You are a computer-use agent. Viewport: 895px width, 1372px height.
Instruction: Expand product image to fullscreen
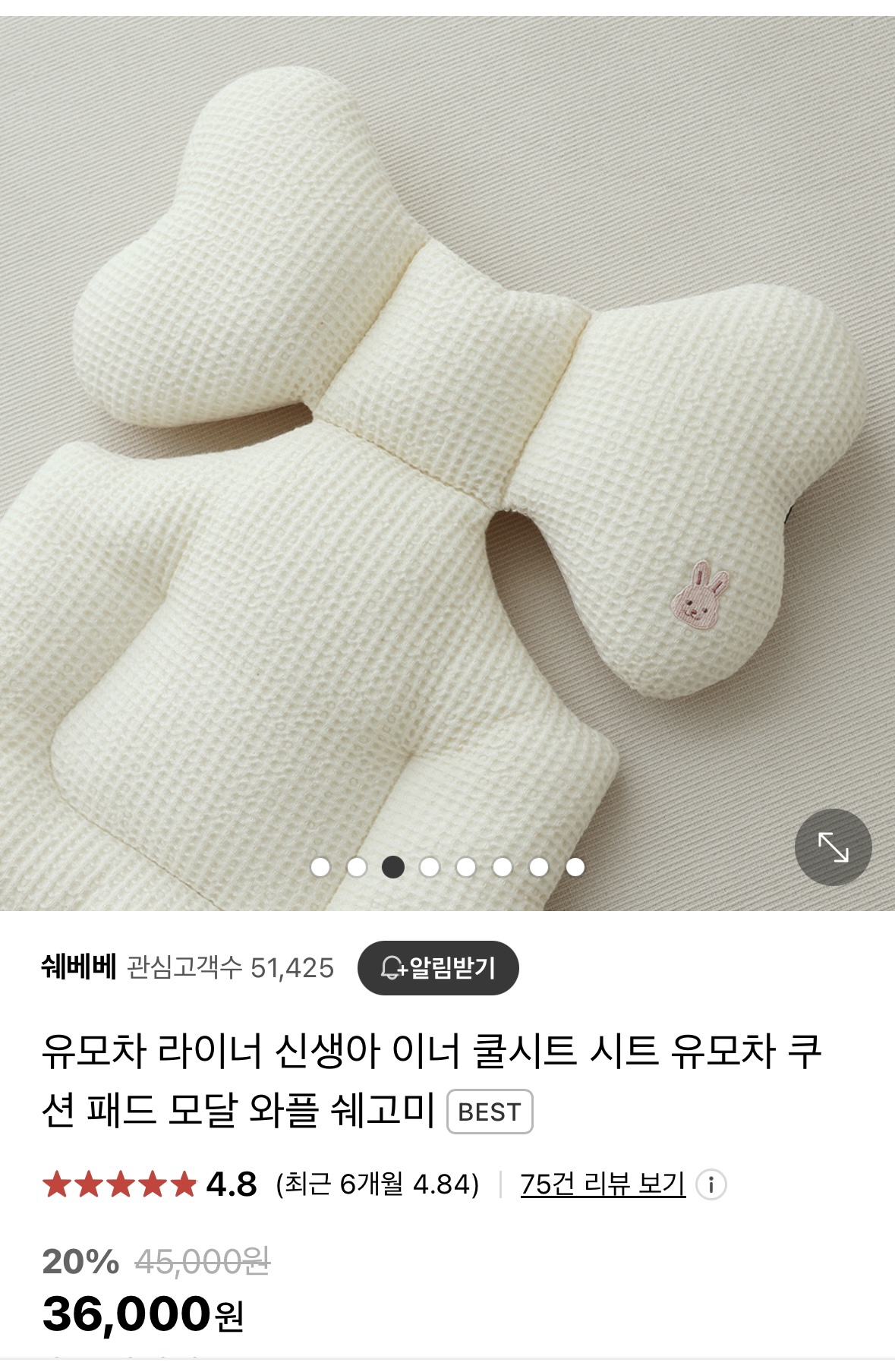point(833,847)
